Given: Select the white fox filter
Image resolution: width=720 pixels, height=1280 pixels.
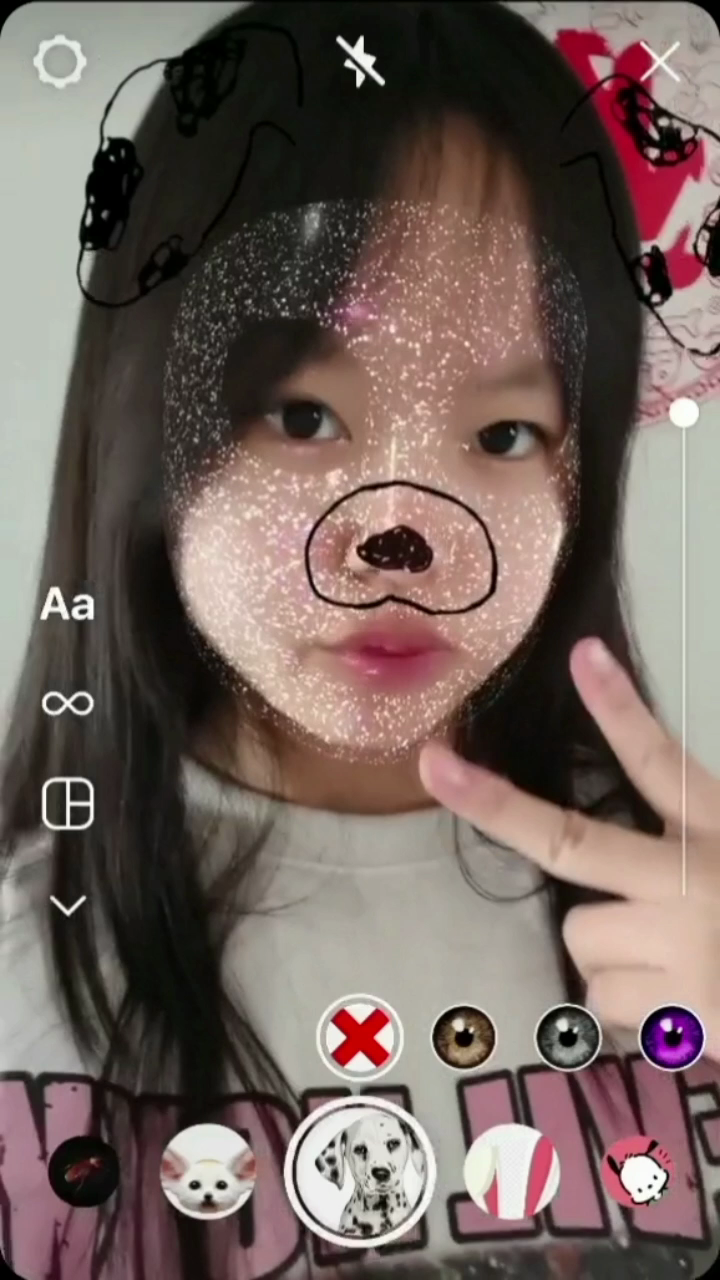Looking at the screenshot, I should coord(208,1170).
